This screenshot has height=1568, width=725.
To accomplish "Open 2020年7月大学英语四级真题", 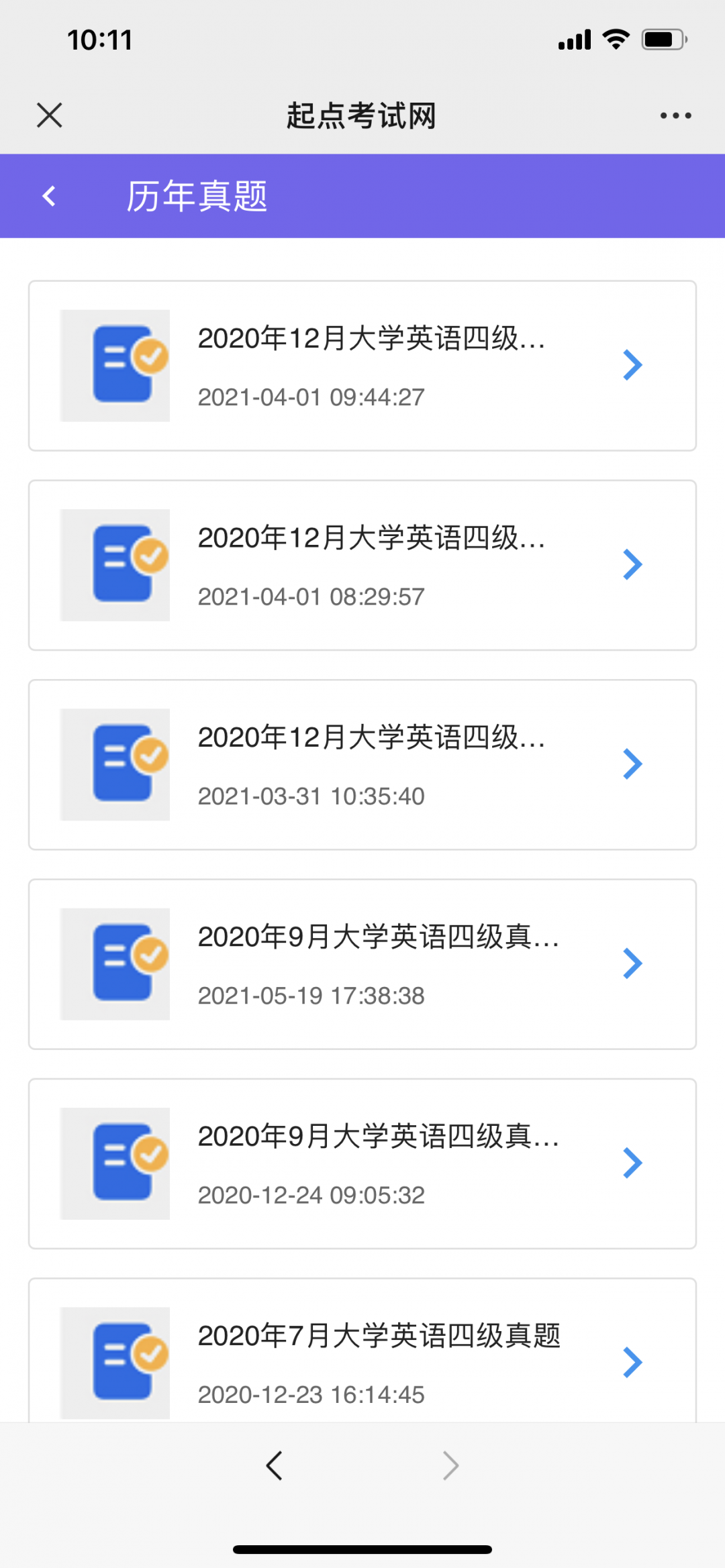I will point(362,1350).
